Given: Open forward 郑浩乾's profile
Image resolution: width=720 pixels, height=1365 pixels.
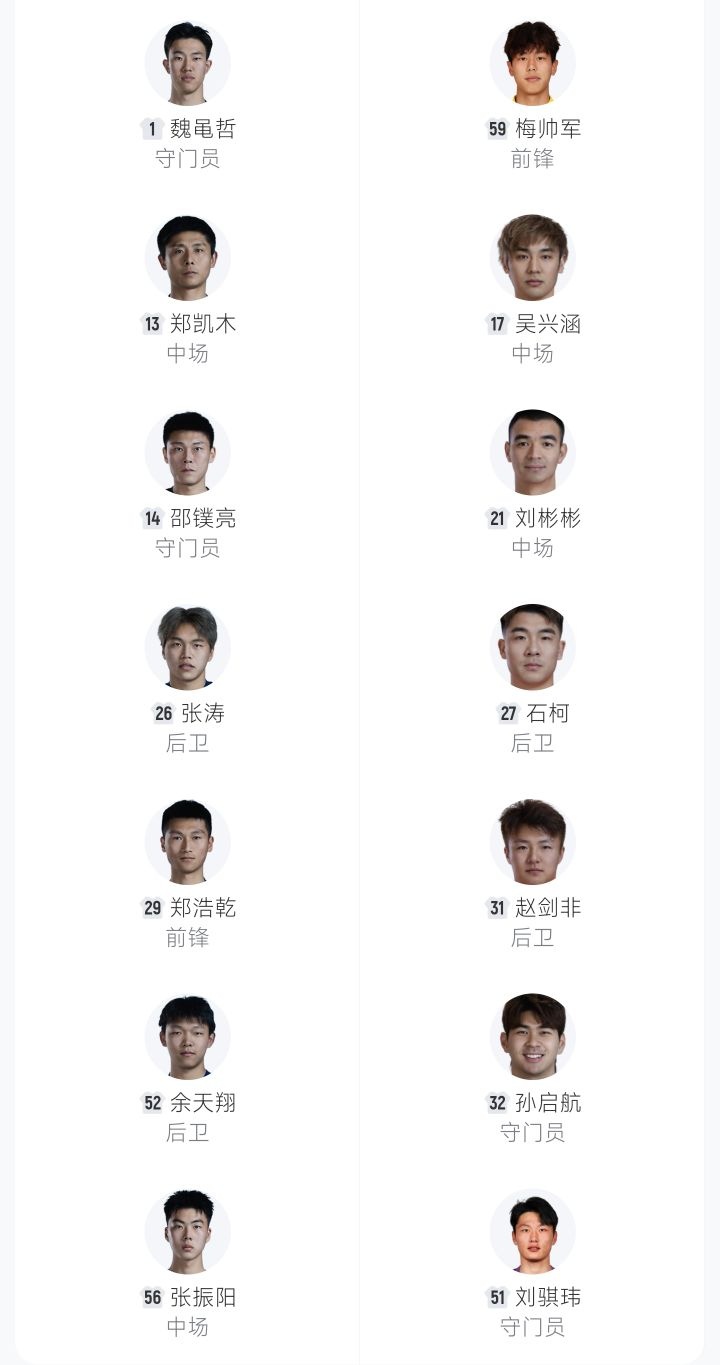Looking at the screenshot, I should [188, 843].
